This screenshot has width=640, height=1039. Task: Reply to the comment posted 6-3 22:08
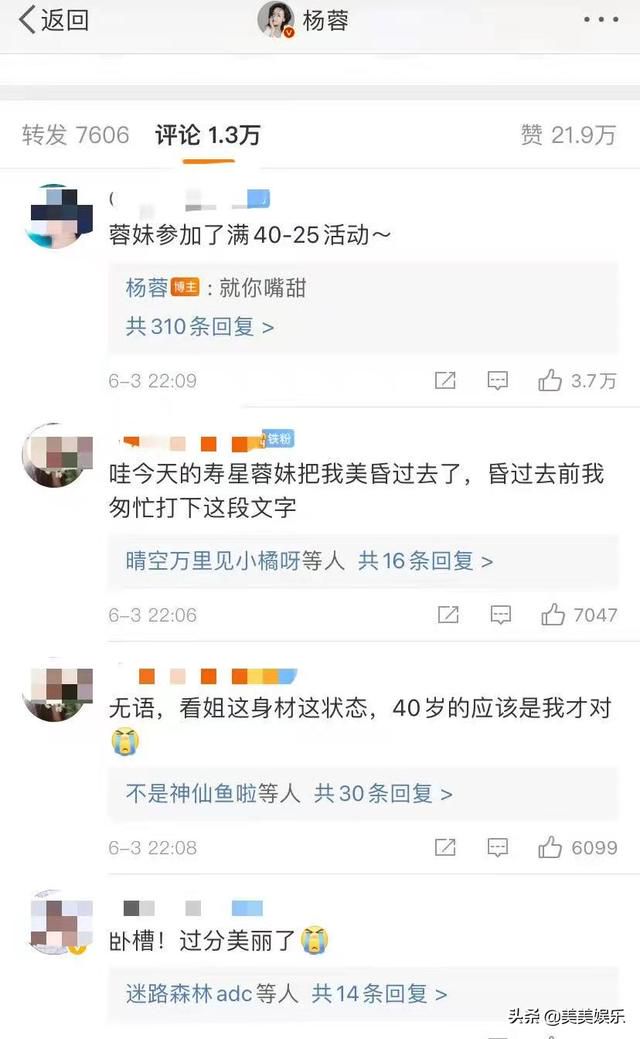498,848
